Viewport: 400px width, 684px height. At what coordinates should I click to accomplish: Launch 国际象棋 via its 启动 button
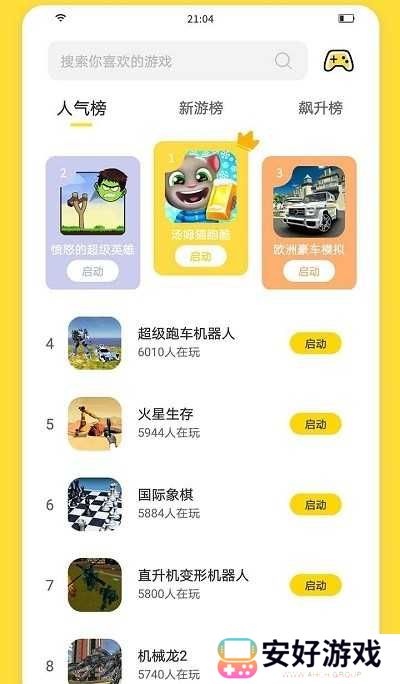click(315, 505)
